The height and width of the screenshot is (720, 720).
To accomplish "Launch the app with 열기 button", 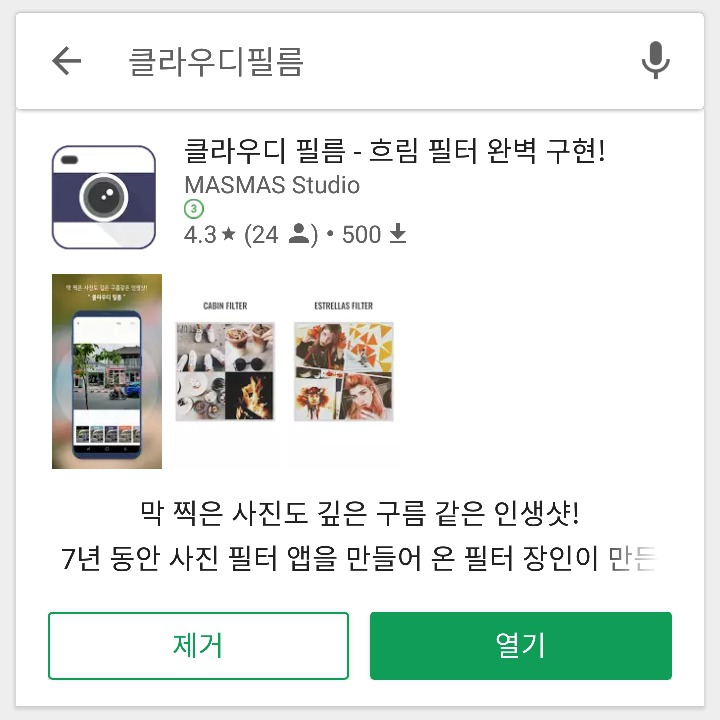I will coord(520,645).
